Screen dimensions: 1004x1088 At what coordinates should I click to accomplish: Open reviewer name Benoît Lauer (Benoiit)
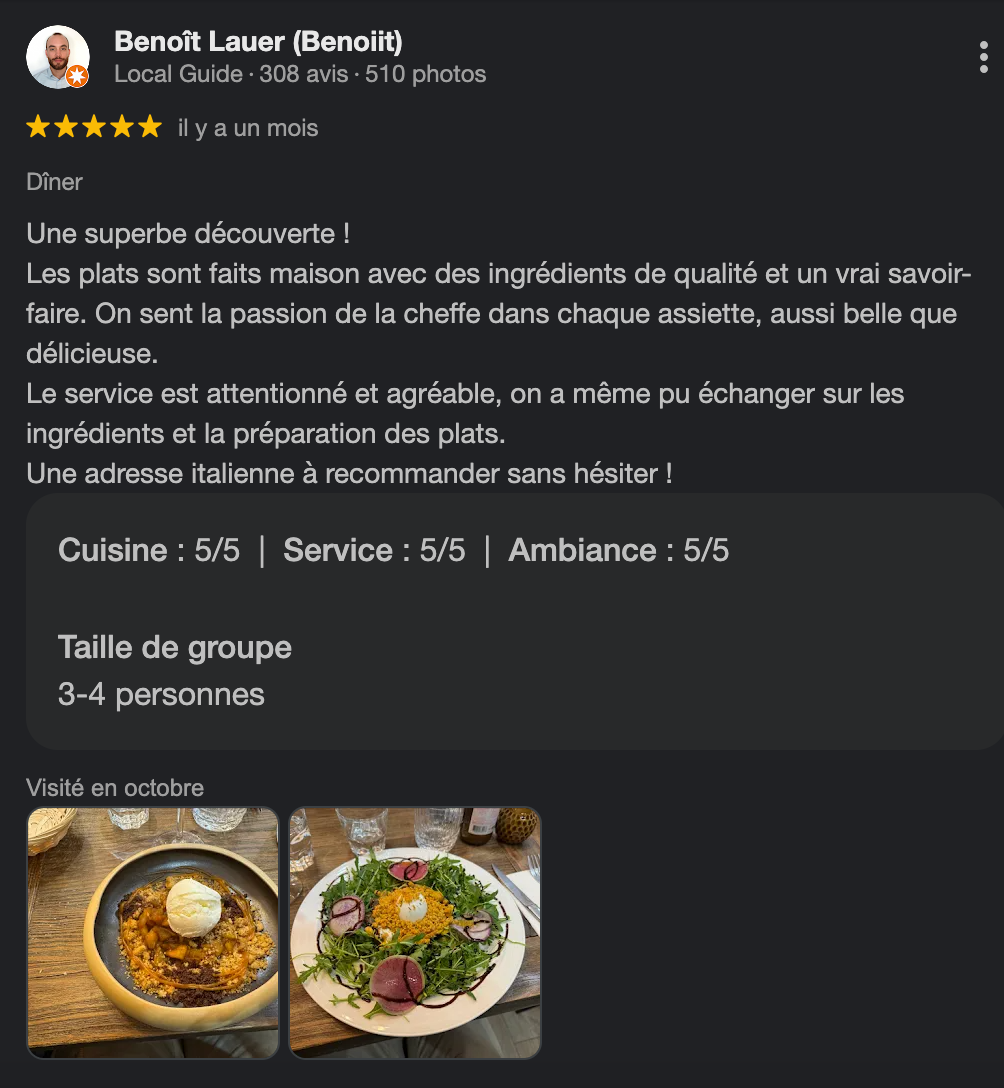point(258,42)
